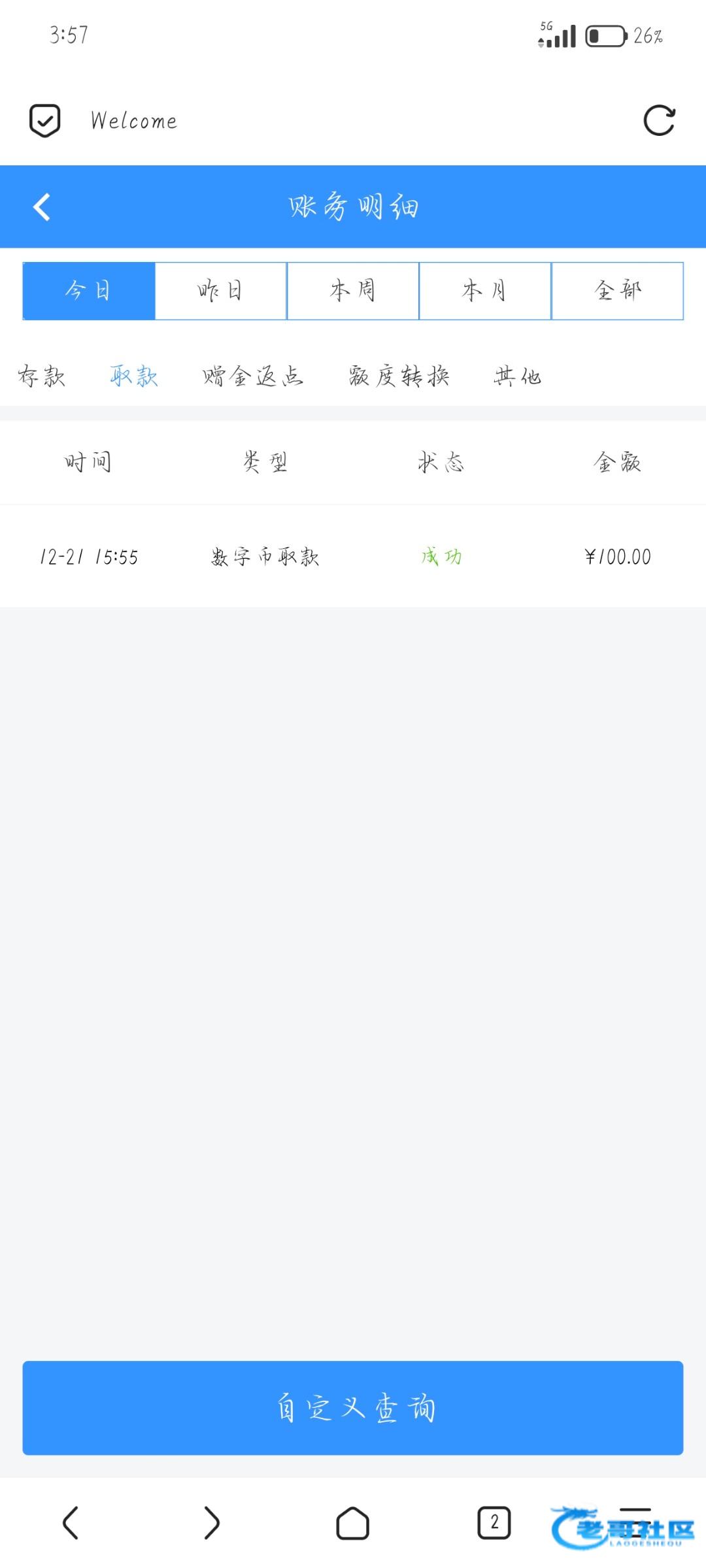The width and height of the screenshot is (706, 1568).
Task: Navigate forward in the browser
Action: [x=212, y=1523]
